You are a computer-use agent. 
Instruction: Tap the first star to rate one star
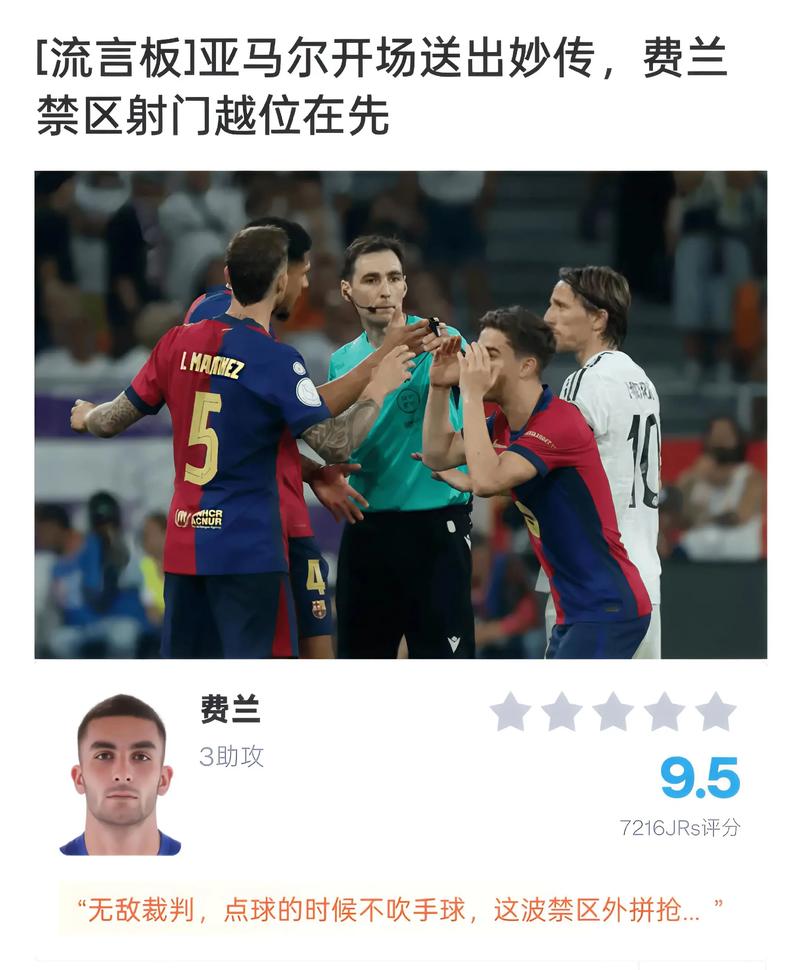coord(513,712)
